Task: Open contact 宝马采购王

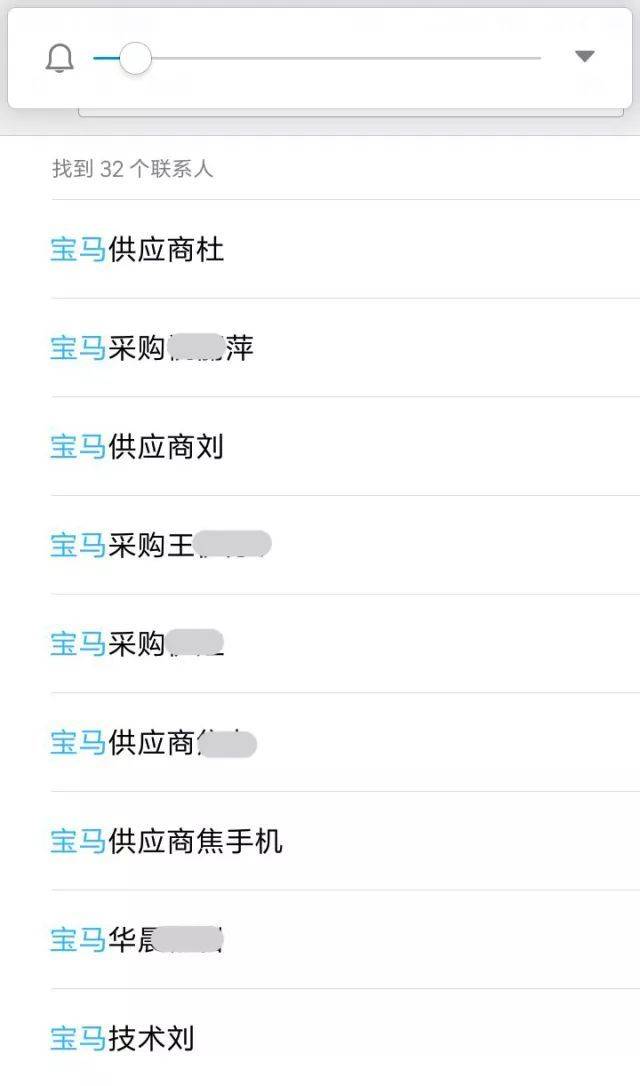Action: tap(346, 545)
